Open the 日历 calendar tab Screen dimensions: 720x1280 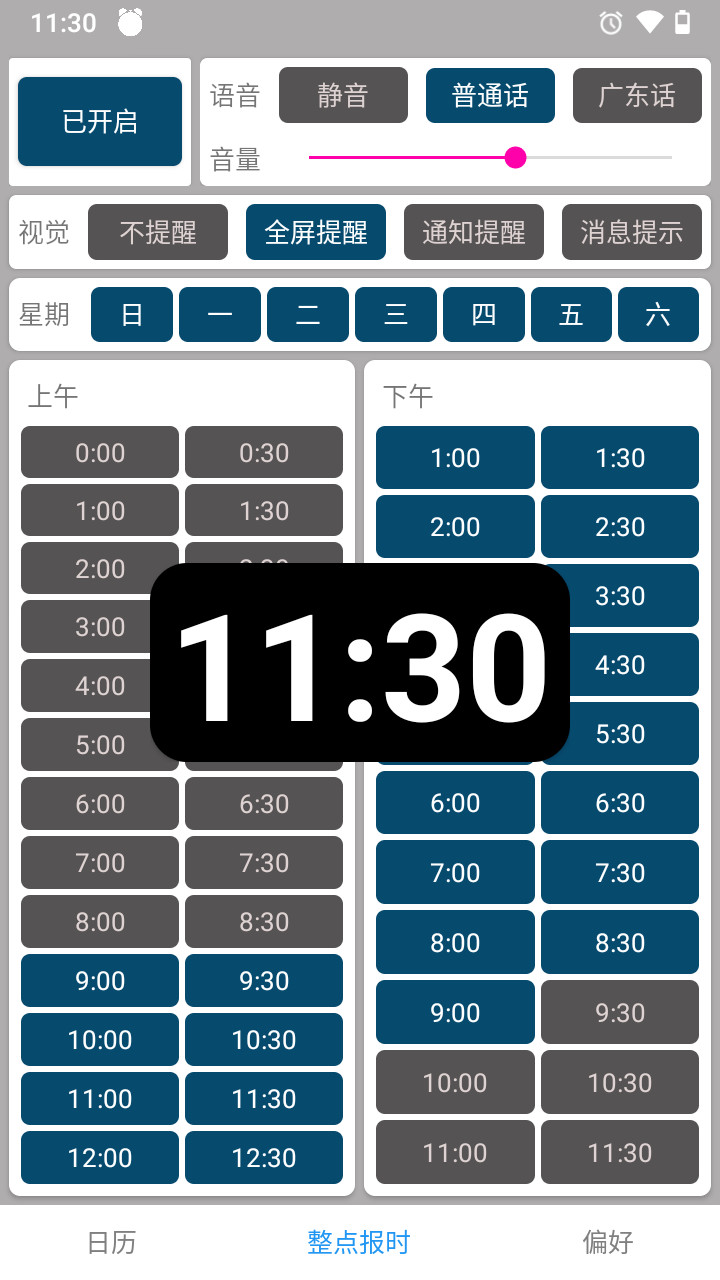pyautogui.click(x=112, y=1242)
